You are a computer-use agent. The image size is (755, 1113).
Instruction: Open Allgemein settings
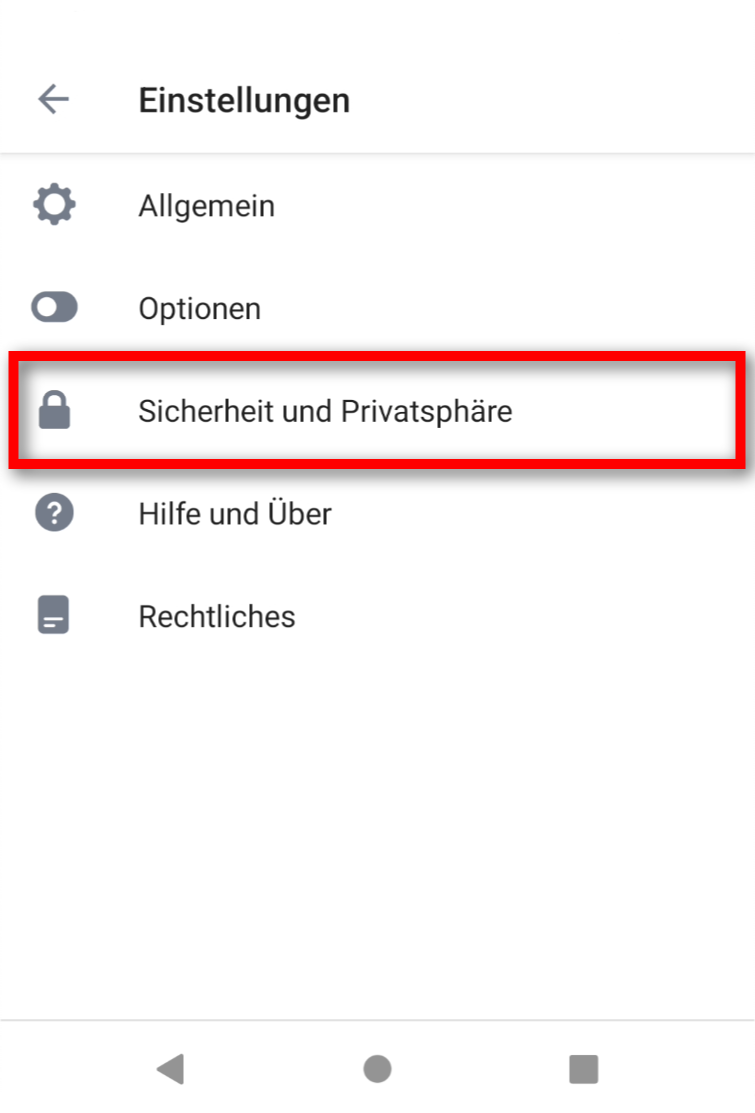[206, 206]
